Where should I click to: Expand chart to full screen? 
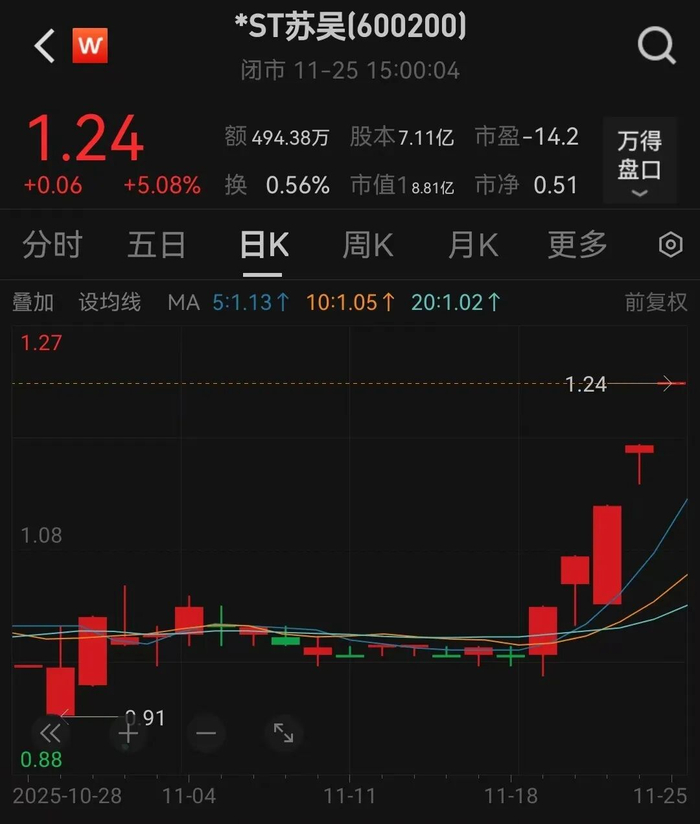[x=284, y=734]
